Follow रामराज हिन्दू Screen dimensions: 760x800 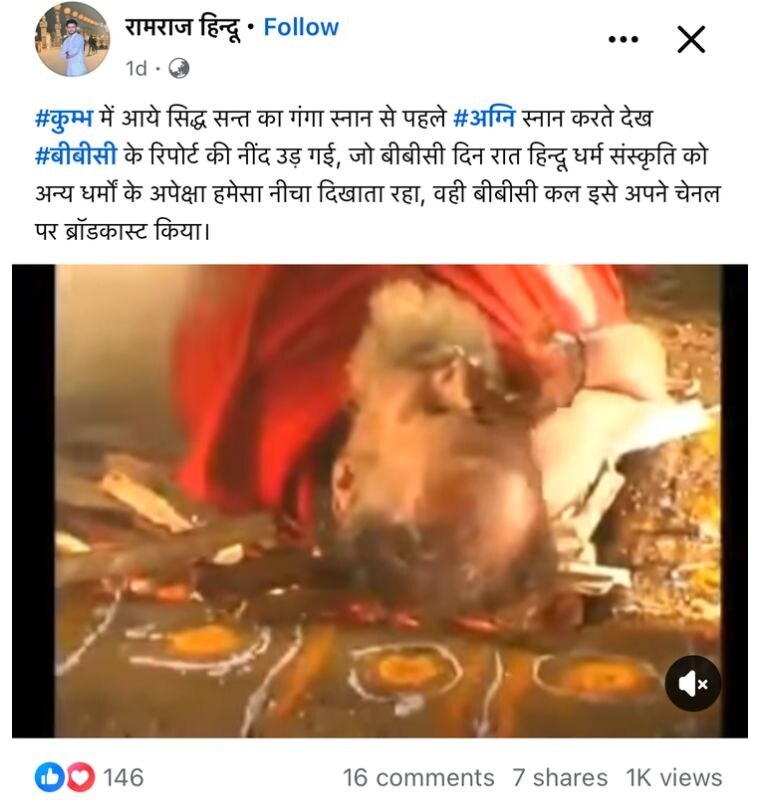pyautogui.click(x=301, y=28)
